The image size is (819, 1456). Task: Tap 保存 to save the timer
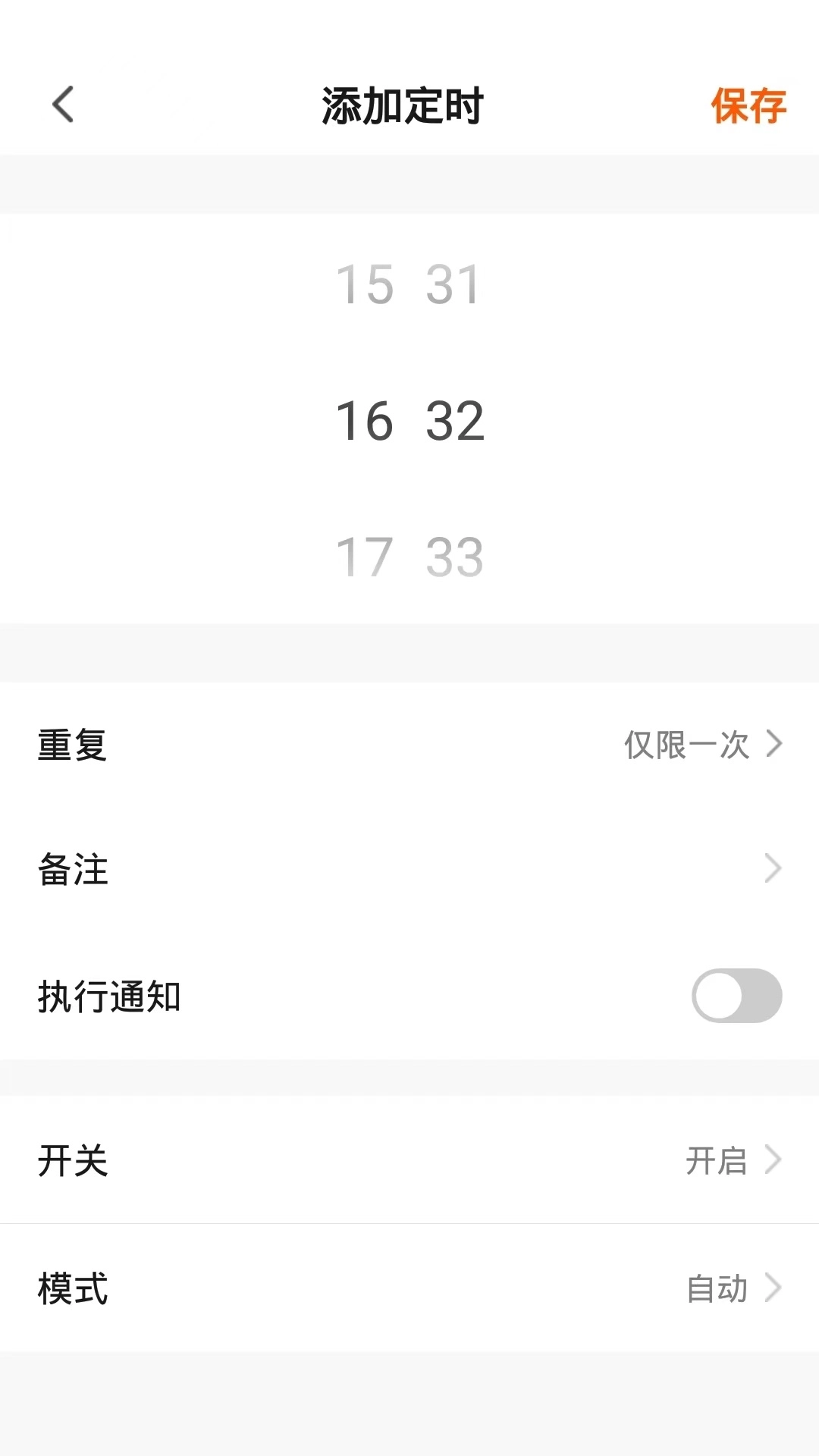pyautogui.click(x=748, y=106)
